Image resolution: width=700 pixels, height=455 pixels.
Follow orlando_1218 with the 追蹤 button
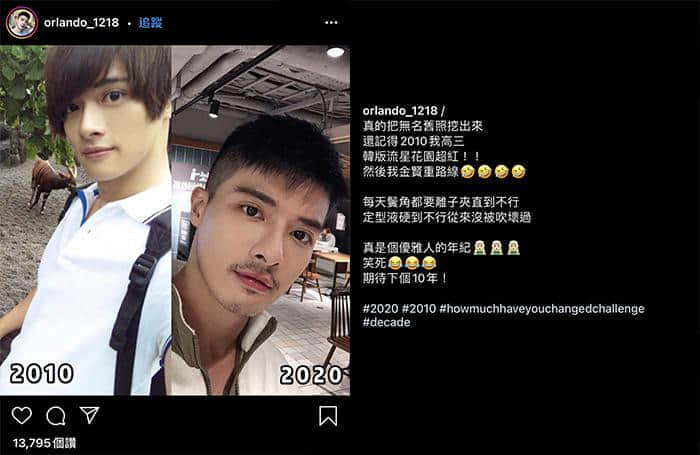click(151, 22)
